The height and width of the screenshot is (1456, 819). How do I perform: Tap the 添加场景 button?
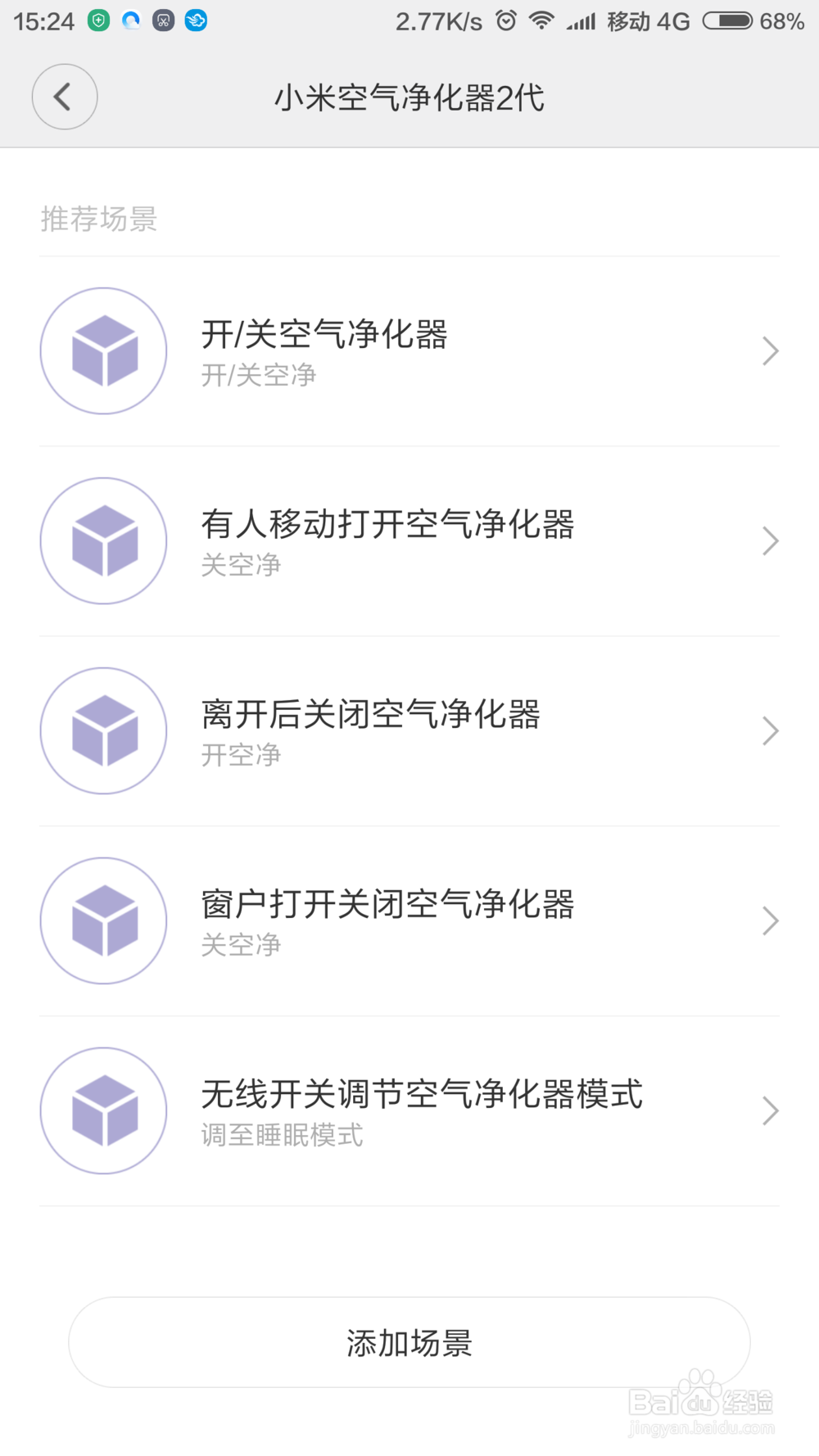tap(409, 1342)
